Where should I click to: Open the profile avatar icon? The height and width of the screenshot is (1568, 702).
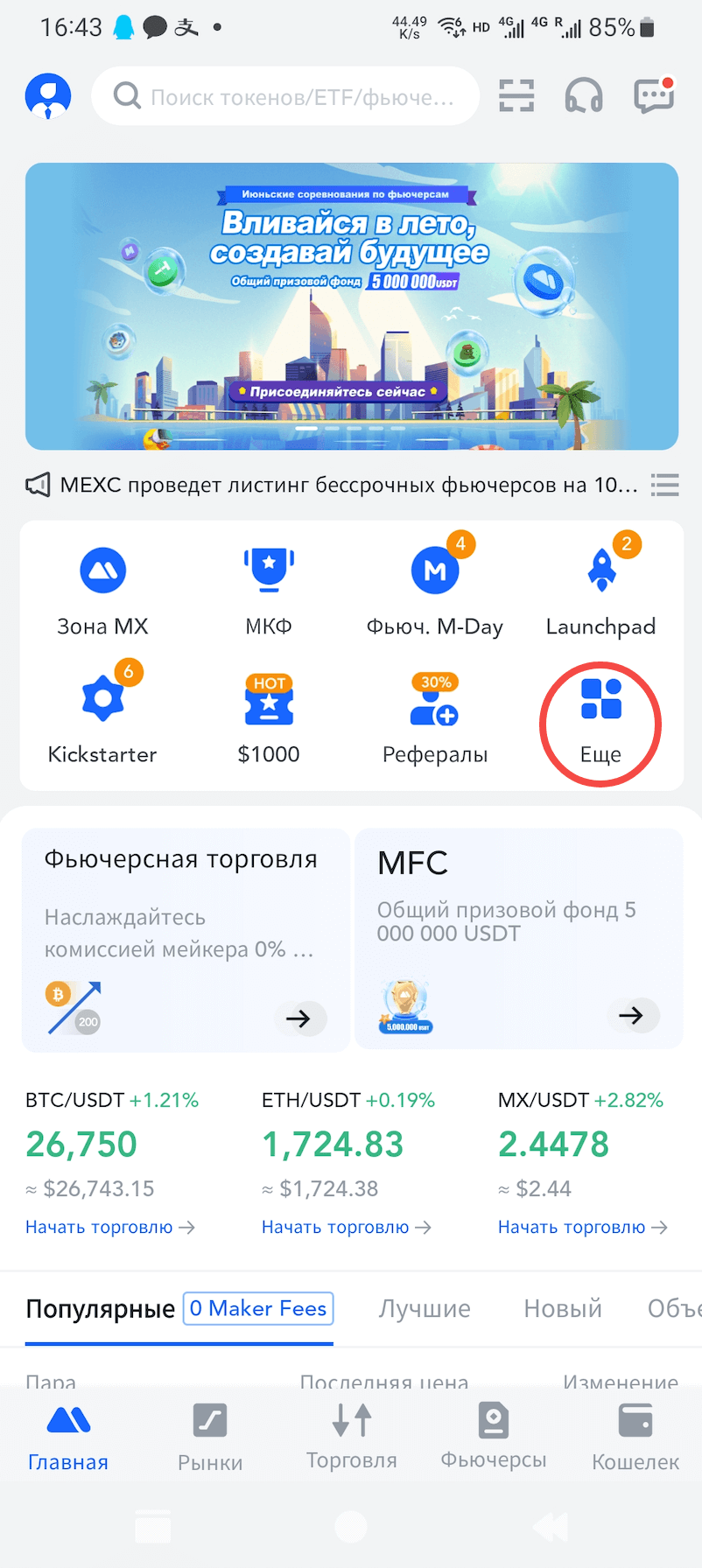coord(48,96)
